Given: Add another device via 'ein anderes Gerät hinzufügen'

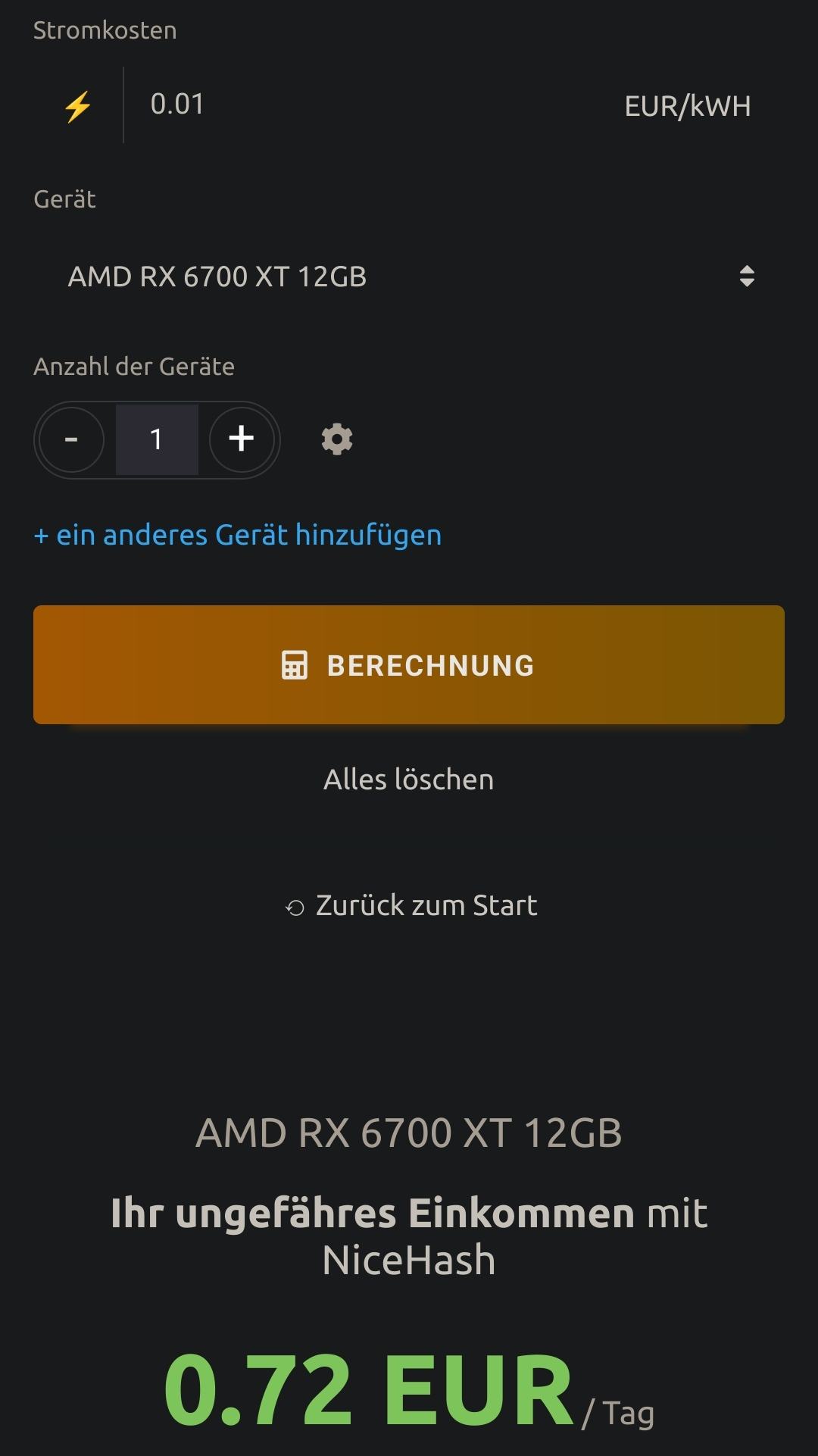Looking at the screenshot, I should tap(238, 536).
